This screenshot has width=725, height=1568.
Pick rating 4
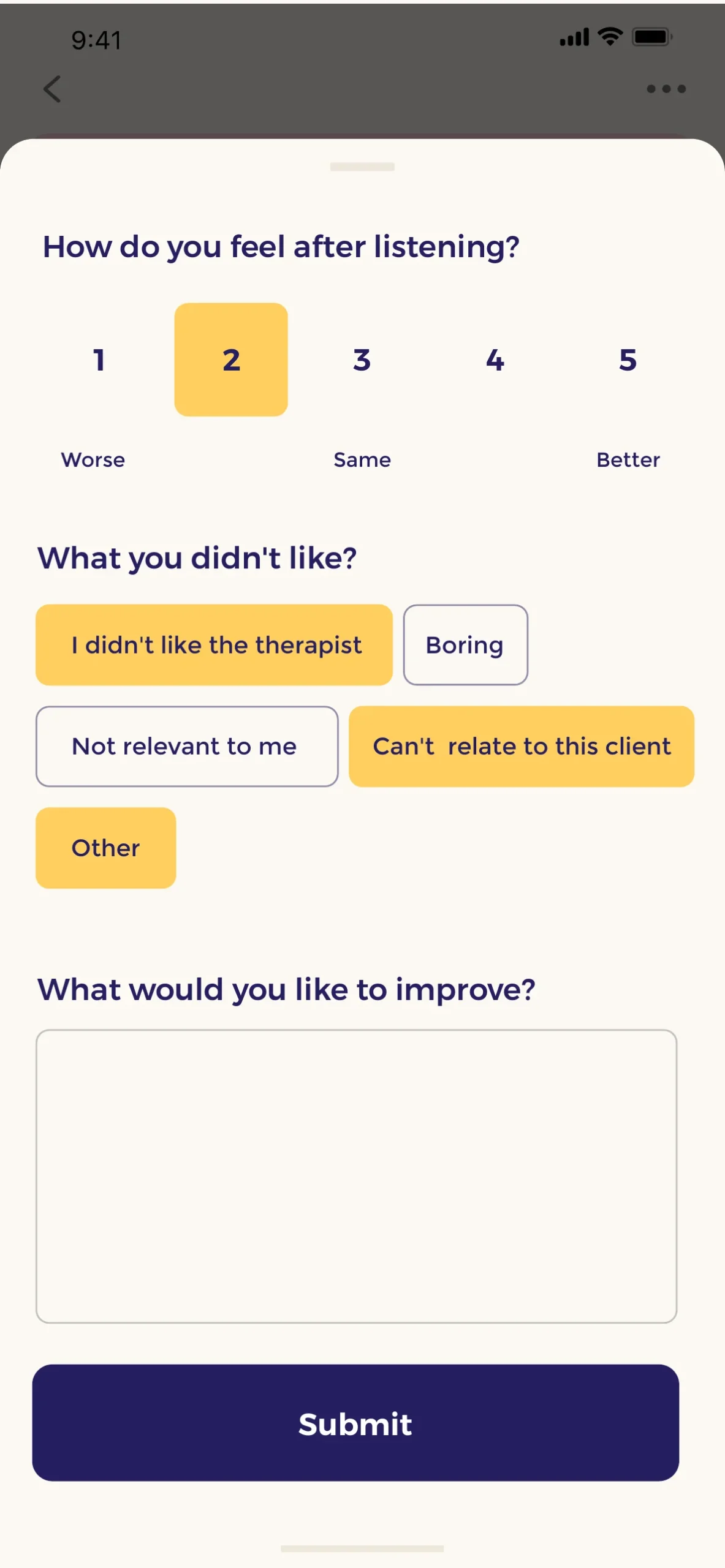(x=495, y=360)
